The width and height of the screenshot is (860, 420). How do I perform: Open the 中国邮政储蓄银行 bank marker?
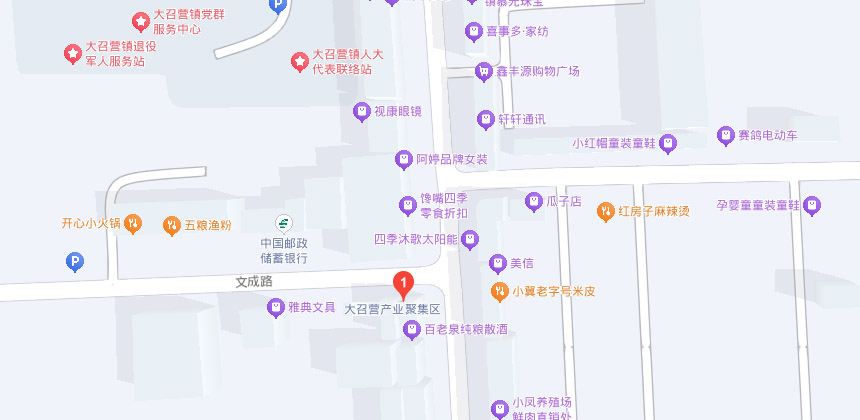[284, 222]
